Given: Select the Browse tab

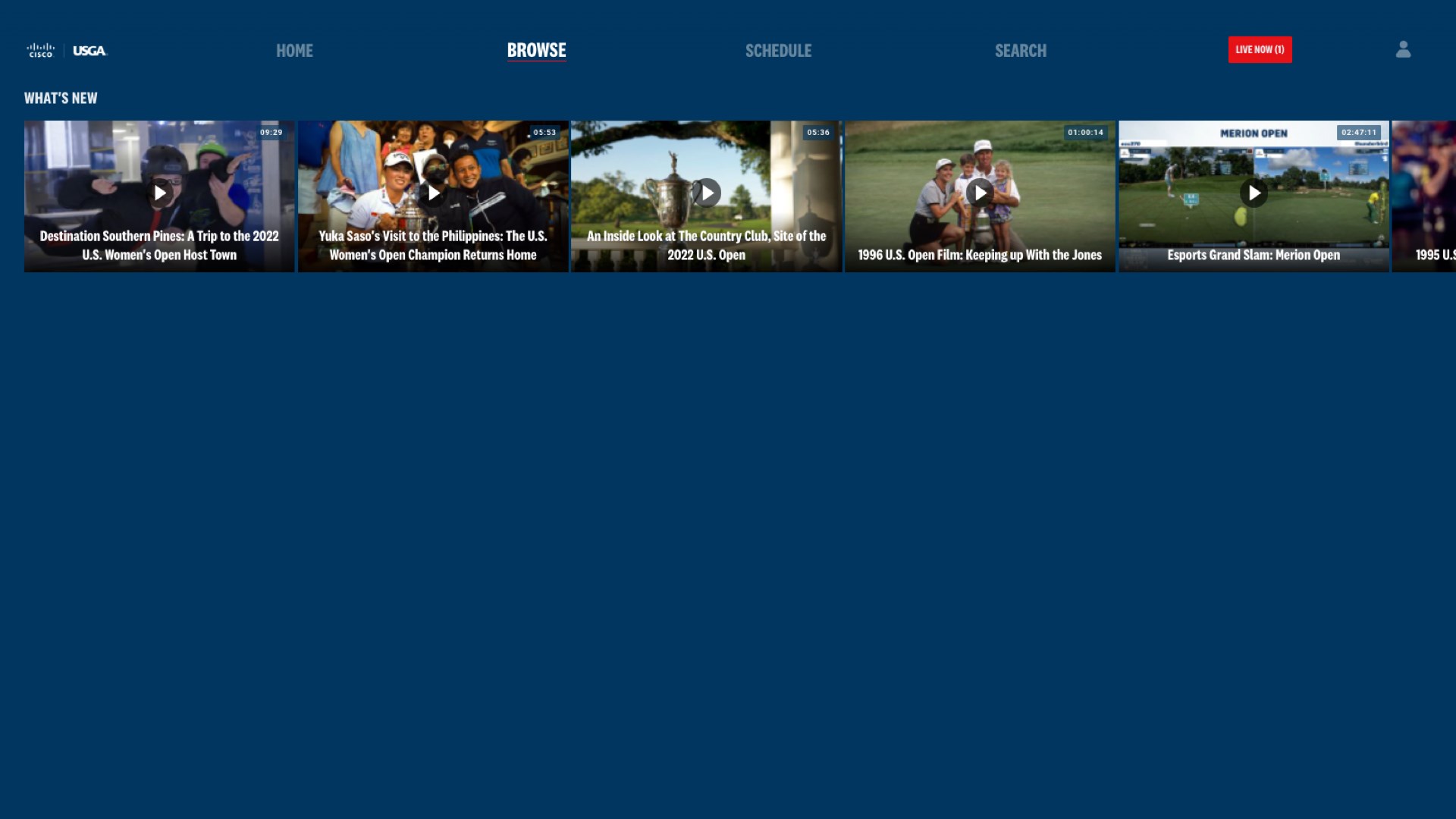Looking at the screenshot, I should pos(536,51).
